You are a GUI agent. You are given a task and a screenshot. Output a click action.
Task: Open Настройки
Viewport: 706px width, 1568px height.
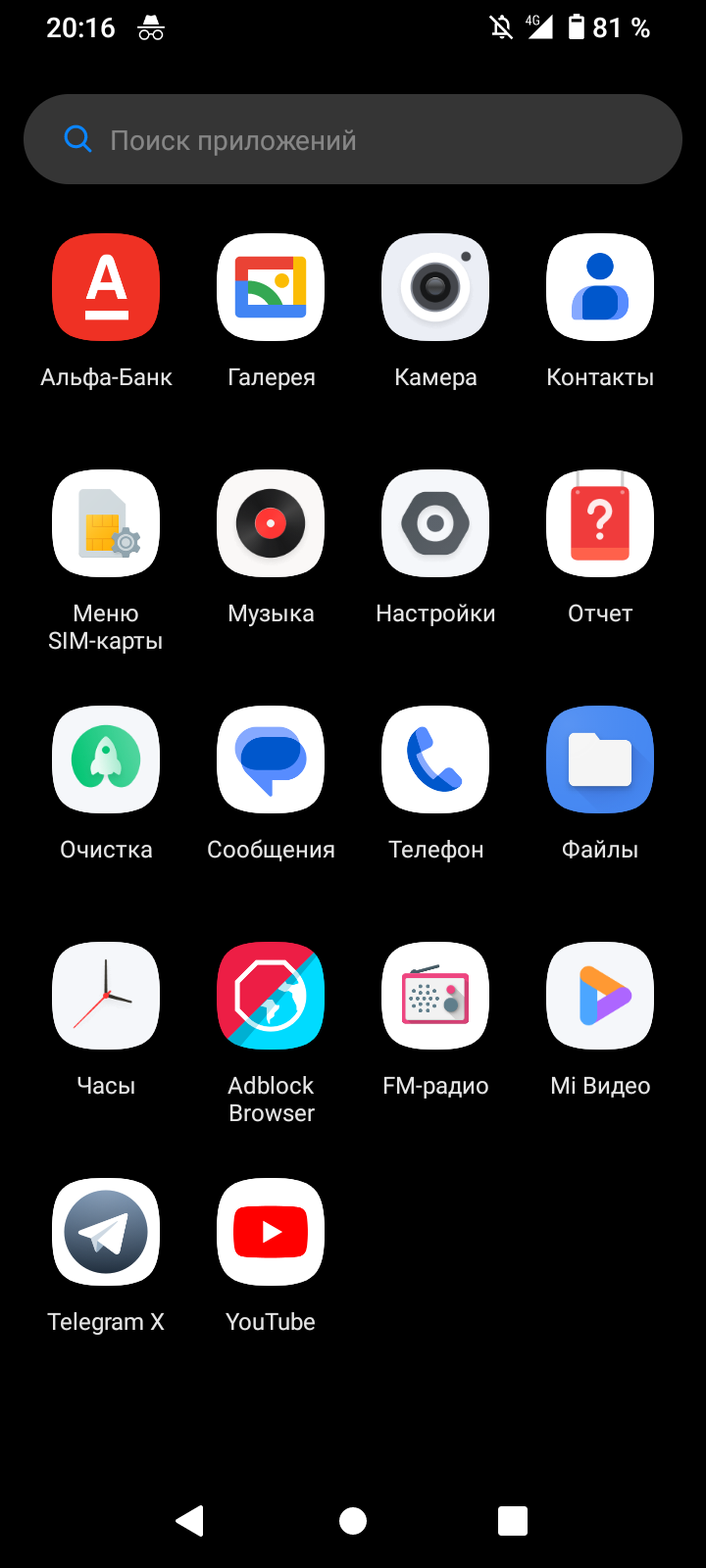pos(435,523)
